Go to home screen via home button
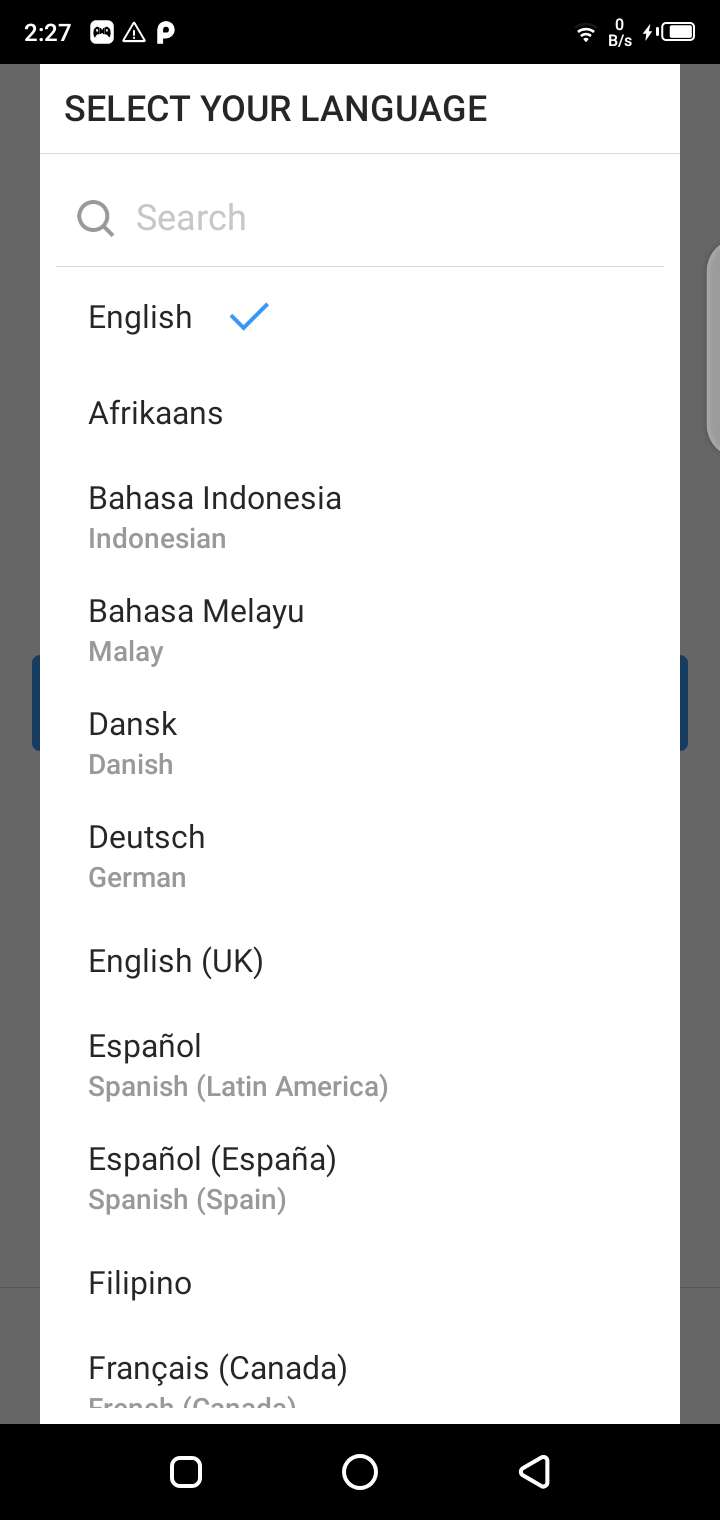720x1520 pixels. 360,1472
